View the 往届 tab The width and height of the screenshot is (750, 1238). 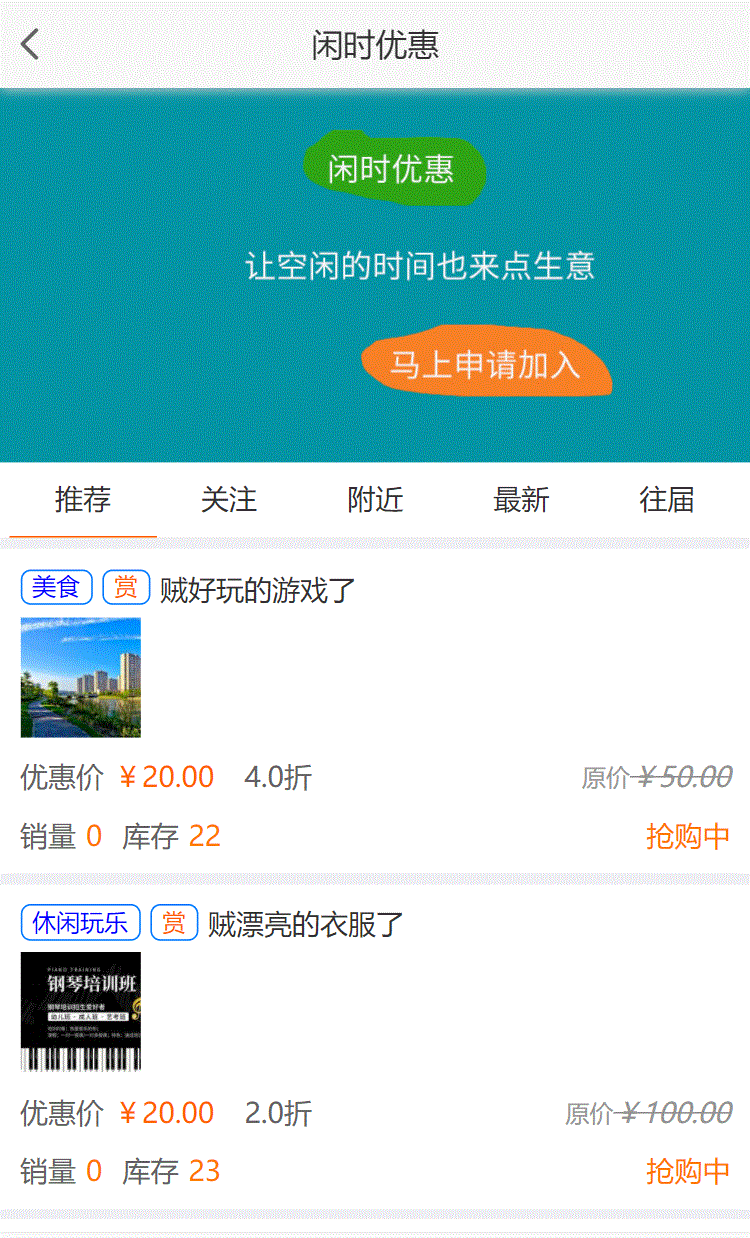667,499
